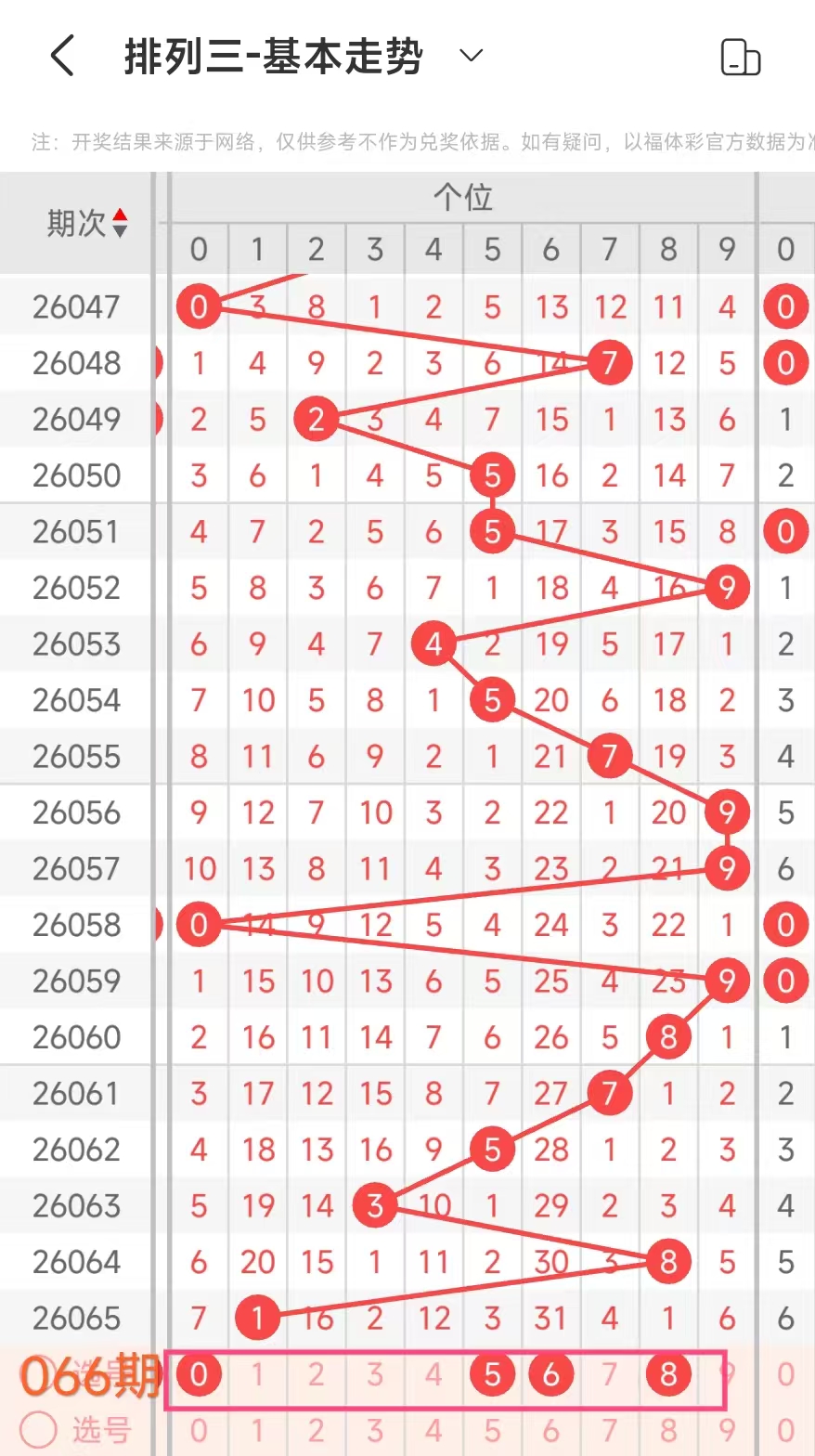Select number 8 circled in the 066期 row
Viewport: 815px width, 1456px height.
tap(667, 1374)
